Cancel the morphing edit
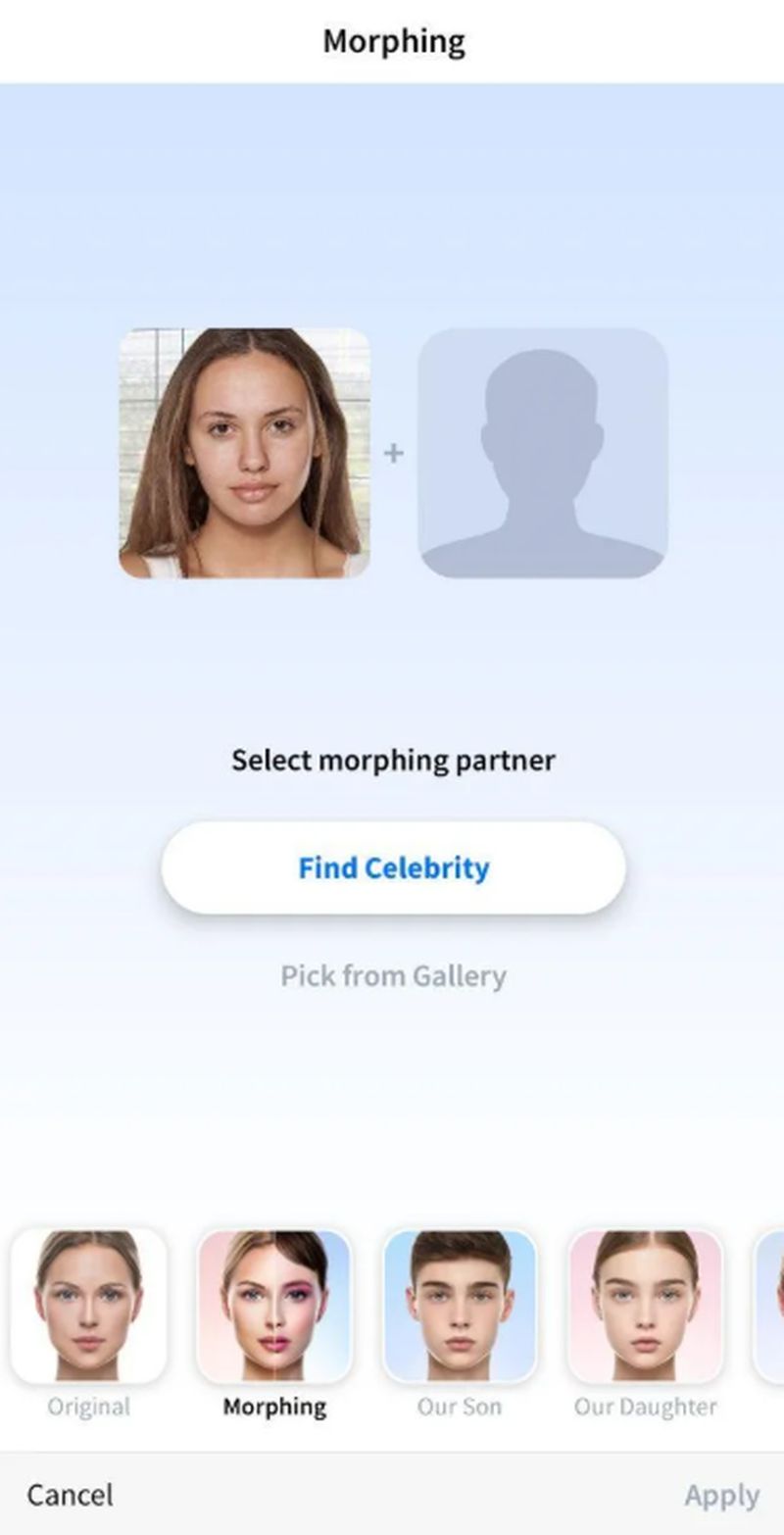The width and height of the screenshot is (784, 1535). point(70,1495)
